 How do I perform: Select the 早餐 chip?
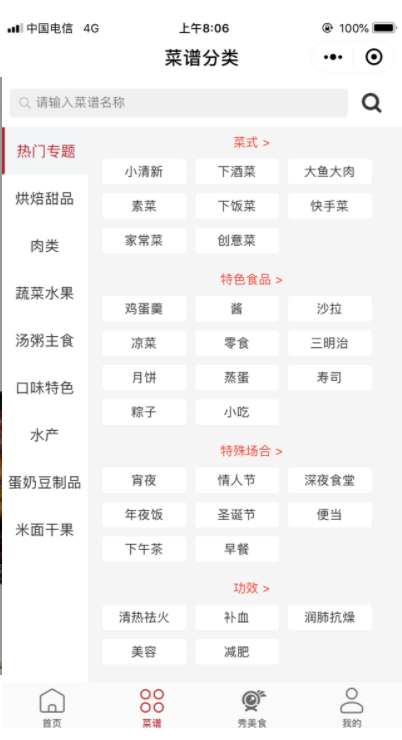click(237, 549)
